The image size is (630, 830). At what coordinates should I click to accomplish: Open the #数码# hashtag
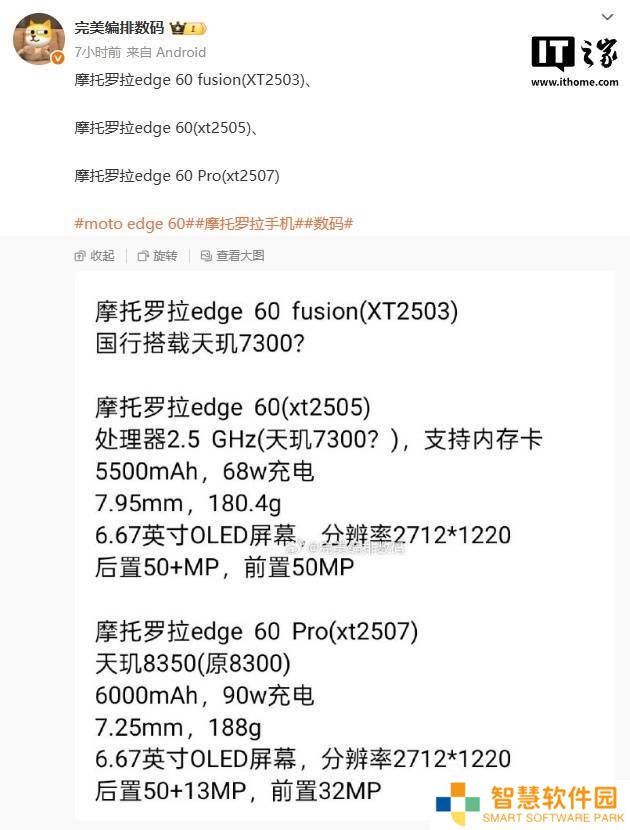click(x=332, y=224)
